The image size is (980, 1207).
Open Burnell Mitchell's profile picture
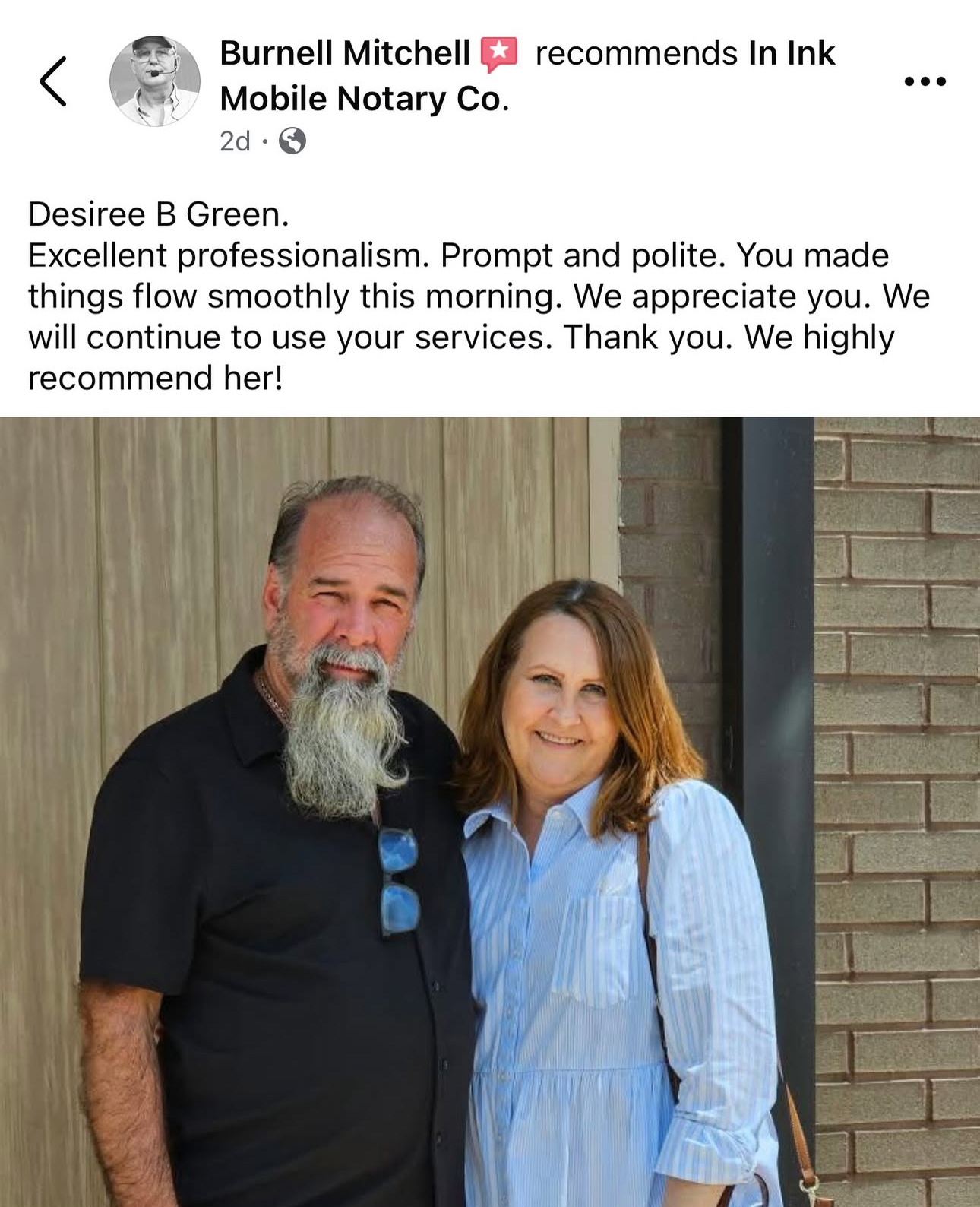155,81
